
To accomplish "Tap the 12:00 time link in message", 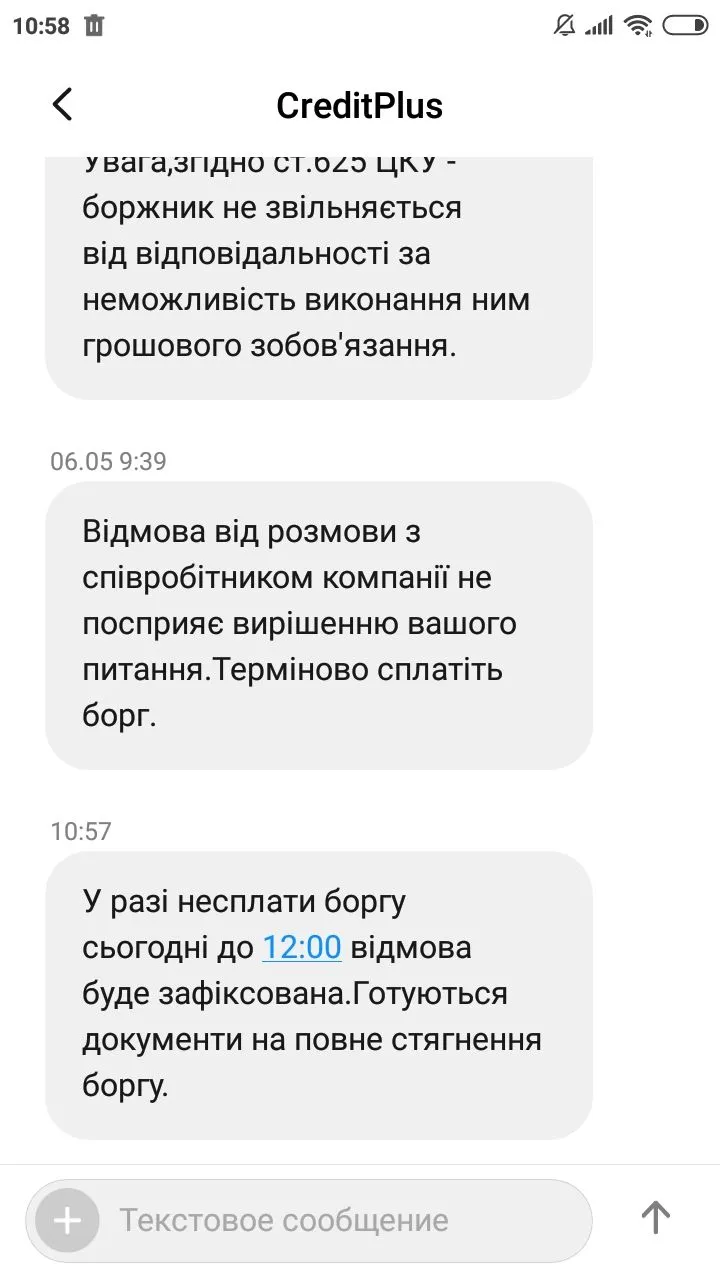I will pyautogui.click(x=301, y=947).
